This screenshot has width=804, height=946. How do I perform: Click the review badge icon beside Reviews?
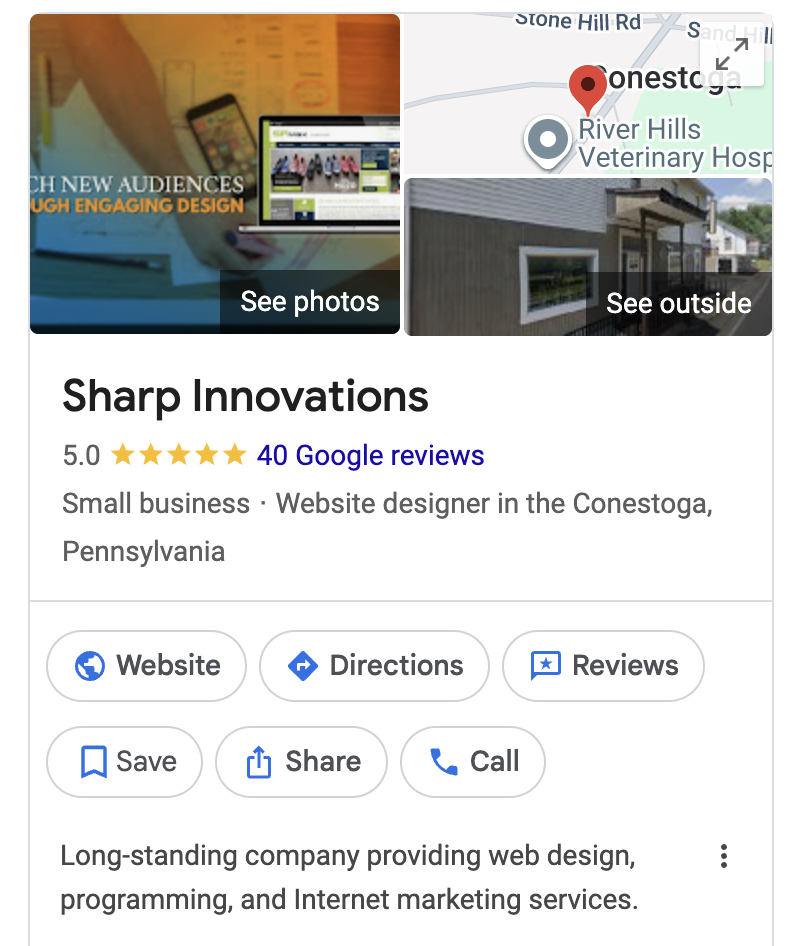coord(545,666)
